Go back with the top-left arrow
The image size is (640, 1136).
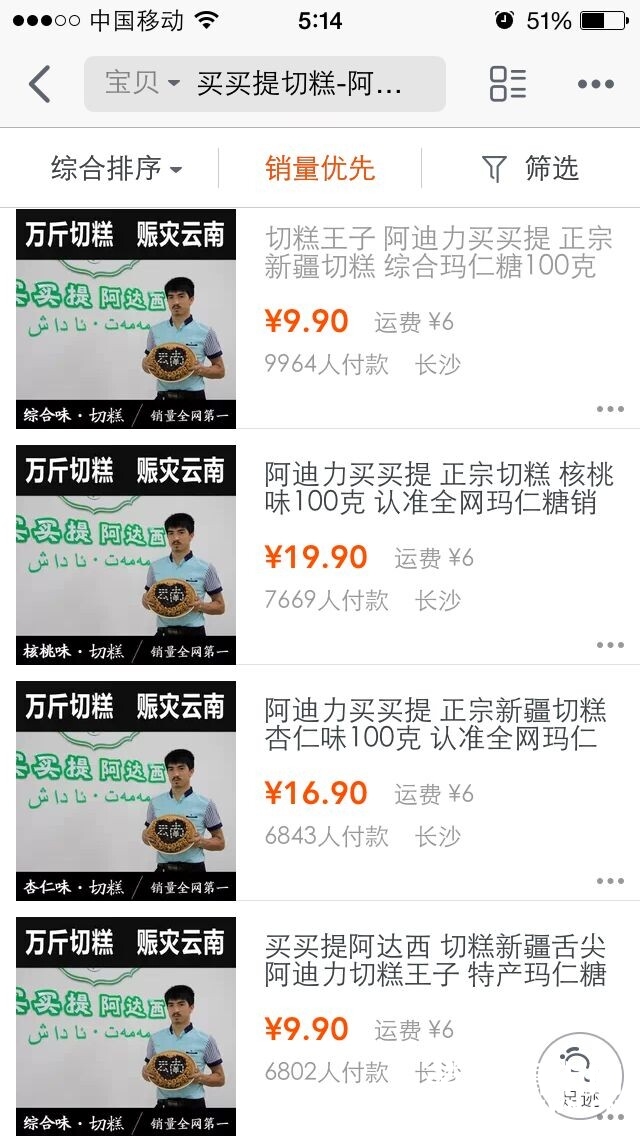click(x=39, y=84)
